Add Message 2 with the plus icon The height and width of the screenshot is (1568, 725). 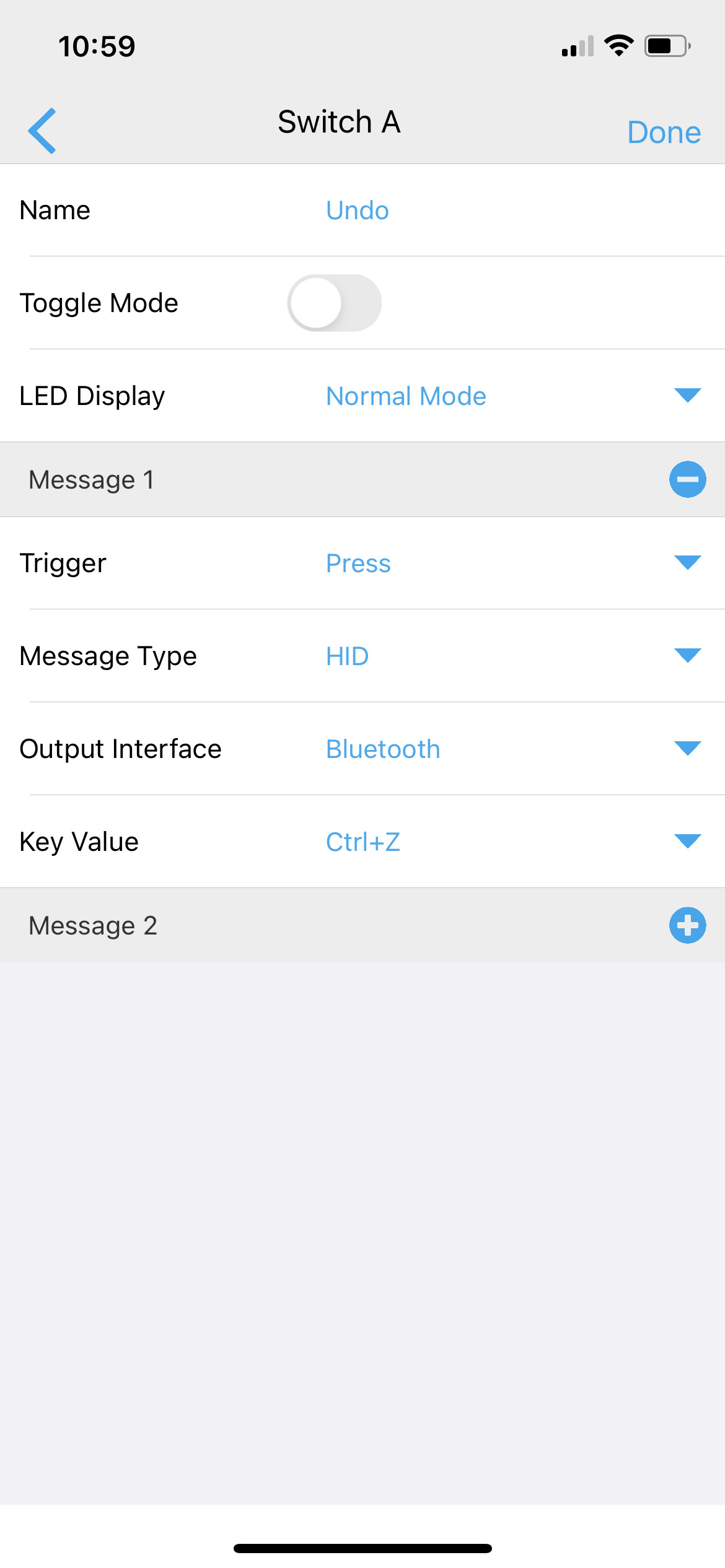tap(687, 925)
